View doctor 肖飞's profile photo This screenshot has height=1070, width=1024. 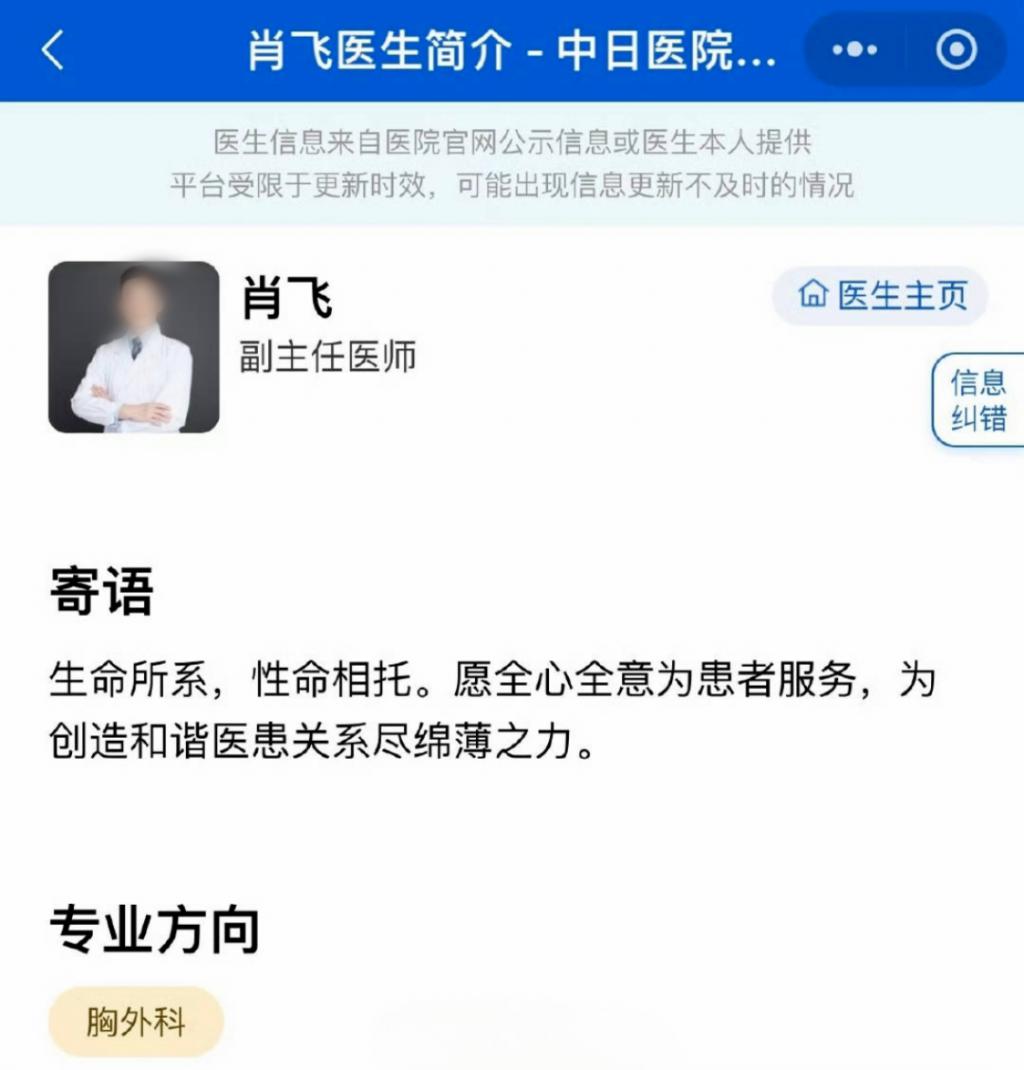(133, 347)
